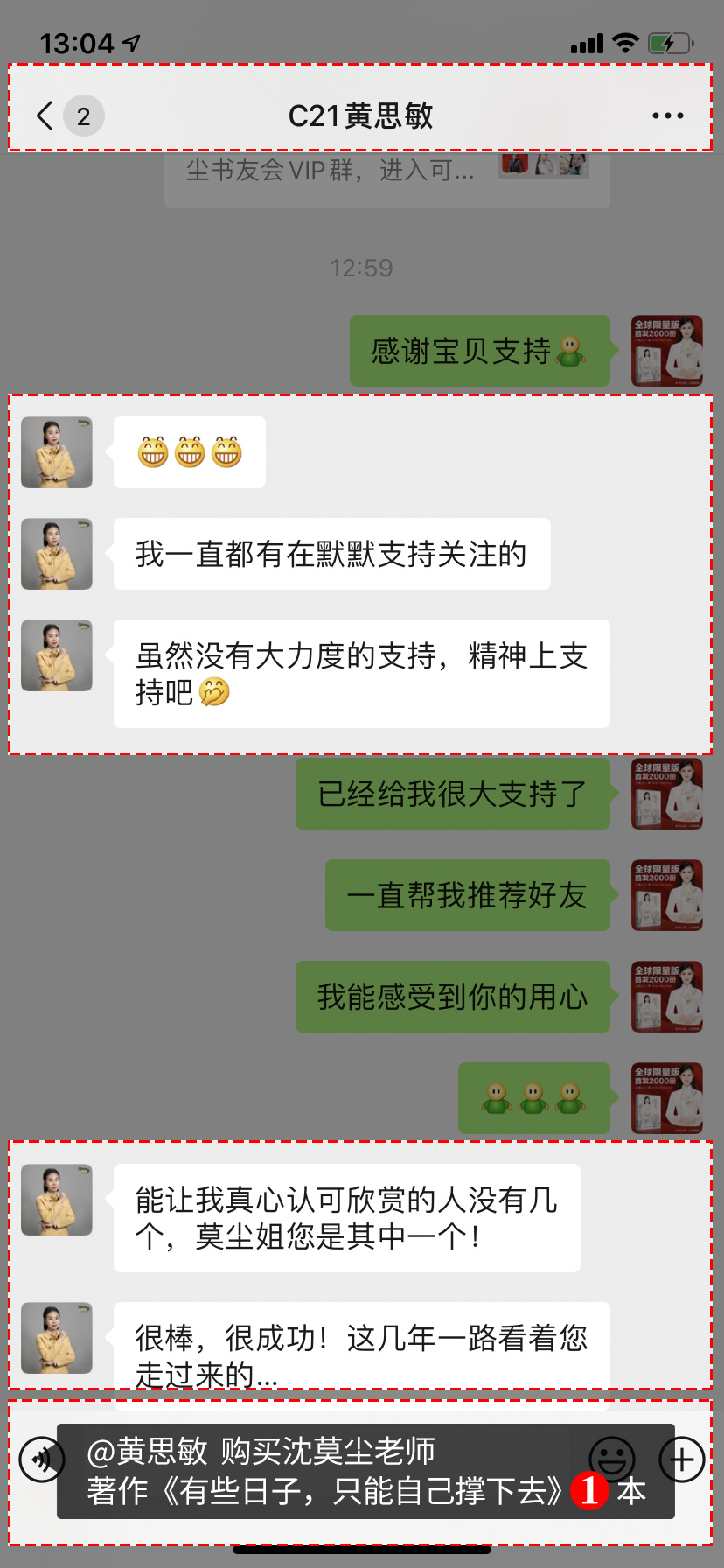Tap my avatar next to 感谢宝贝支持
724x1568 pixels.
click(x=667, y=351)
